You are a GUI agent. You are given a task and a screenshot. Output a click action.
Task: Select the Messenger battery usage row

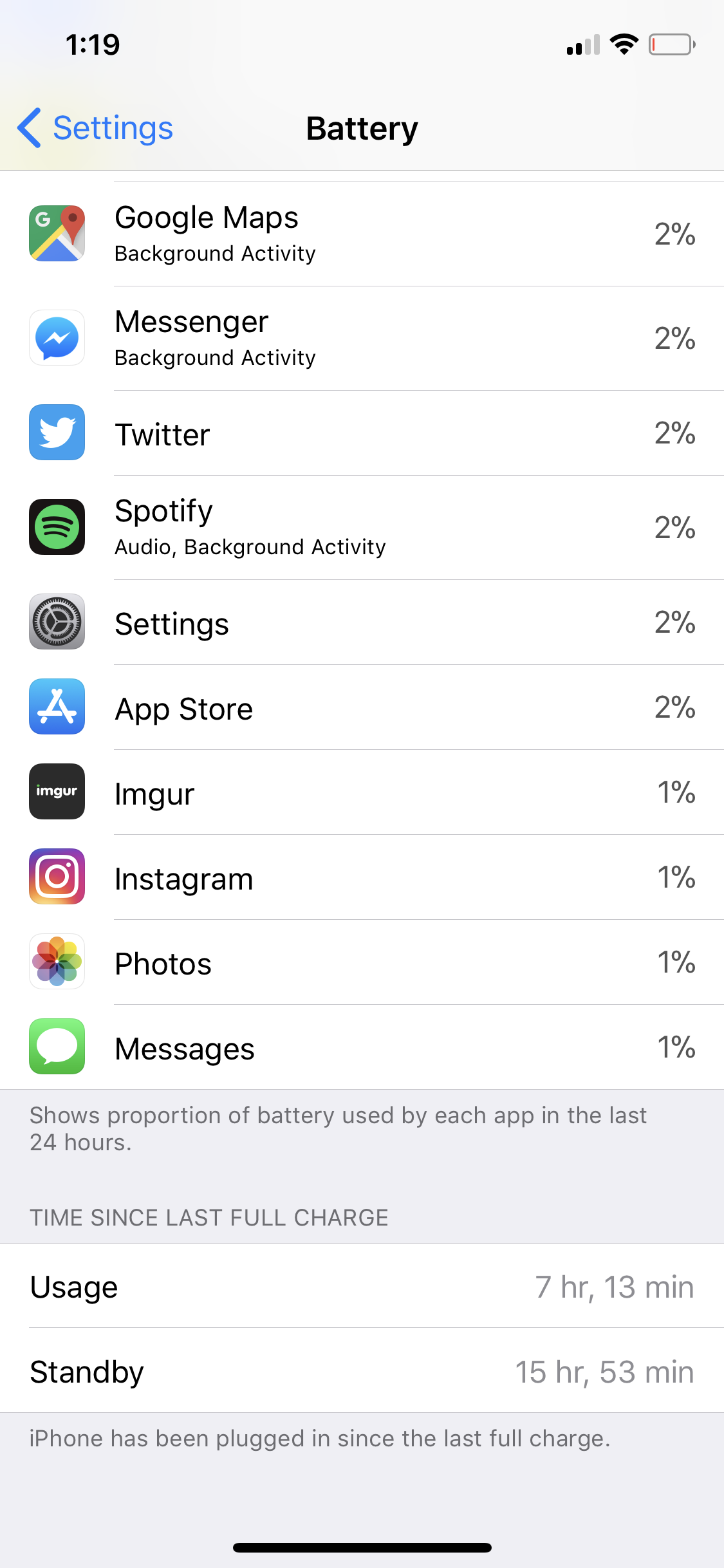[x=362, y=339]
